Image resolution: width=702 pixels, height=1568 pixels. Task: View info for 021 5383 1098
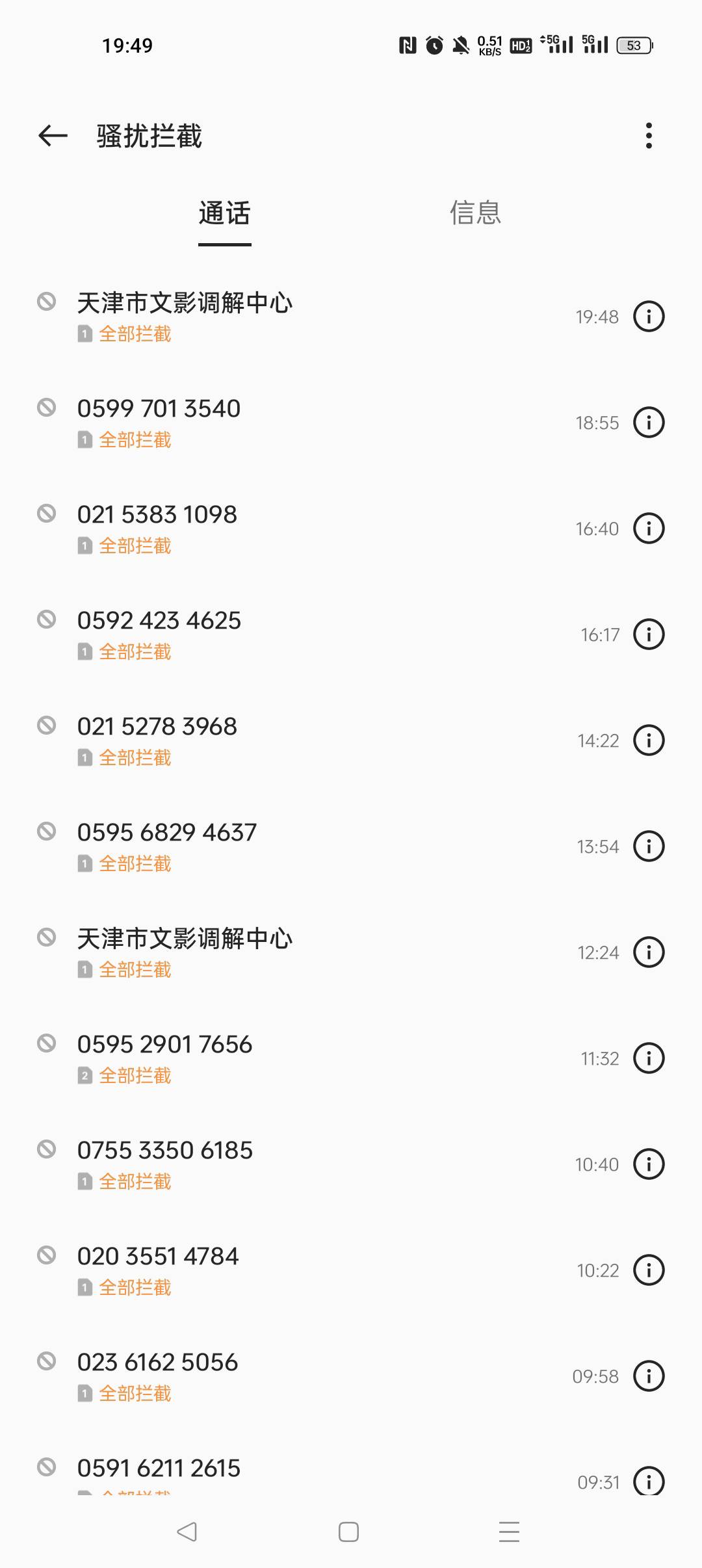pyautogui.click(x=649, y=529)
